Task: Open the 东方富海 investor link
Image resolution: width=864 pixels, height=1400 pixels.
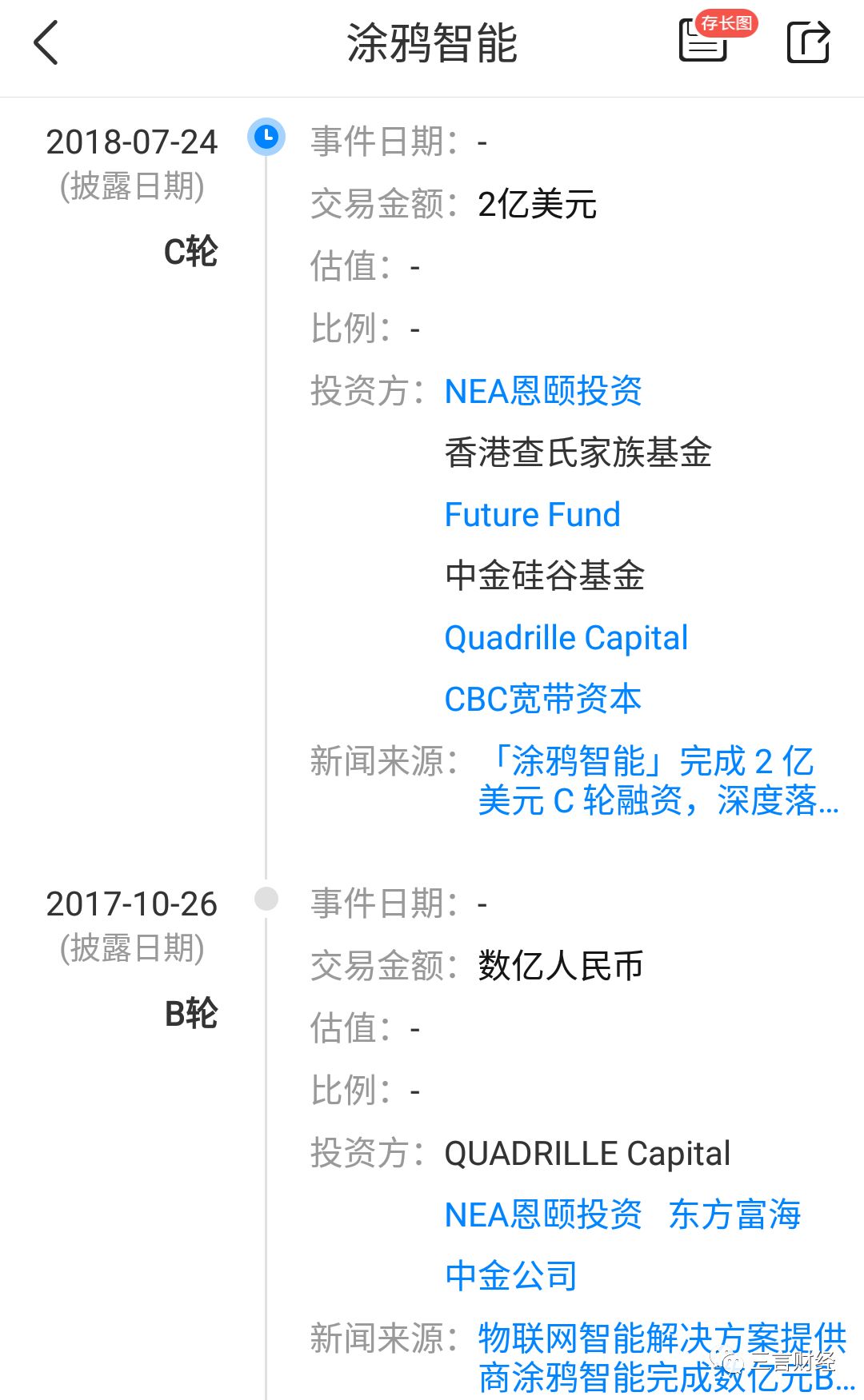Action: 734,1215
